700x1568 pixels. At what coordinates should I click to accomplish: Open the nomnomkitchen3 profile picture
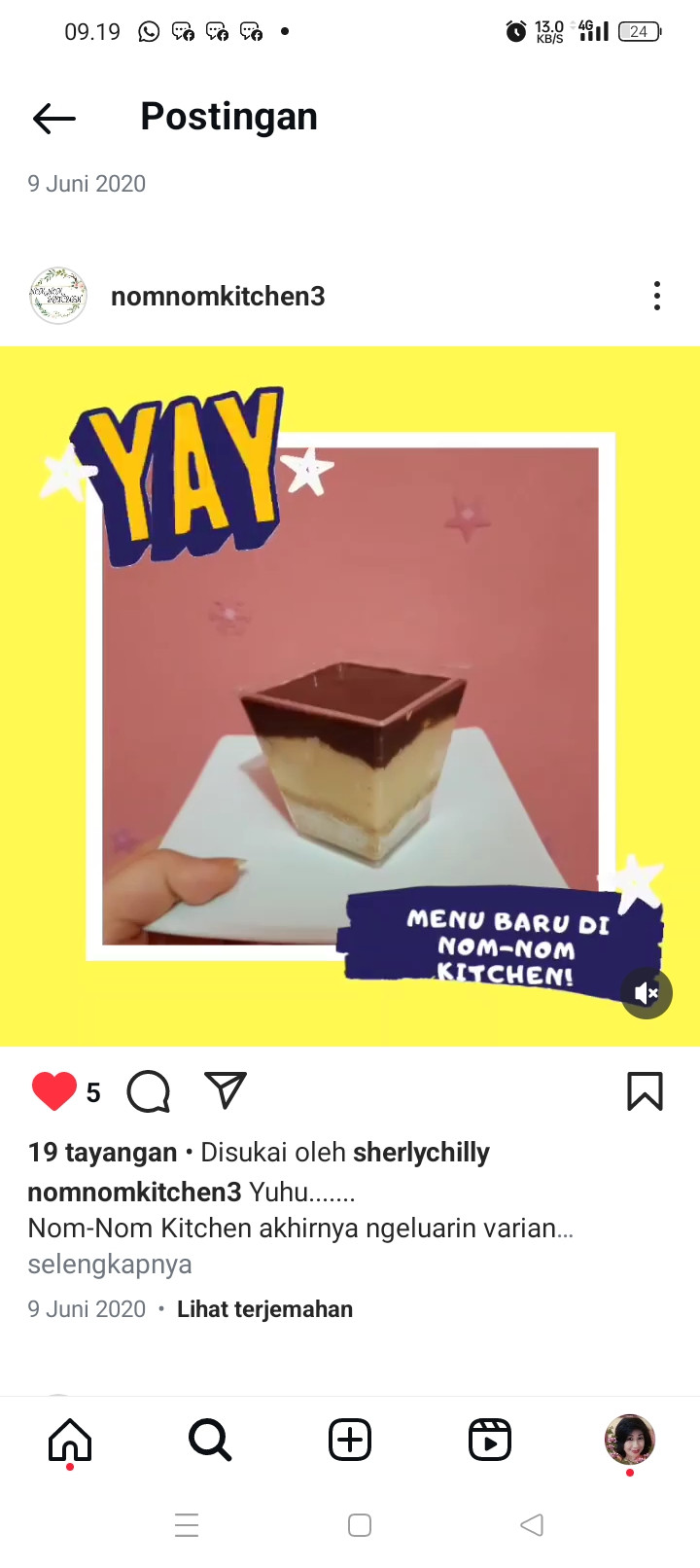click(x=58, y=296)
